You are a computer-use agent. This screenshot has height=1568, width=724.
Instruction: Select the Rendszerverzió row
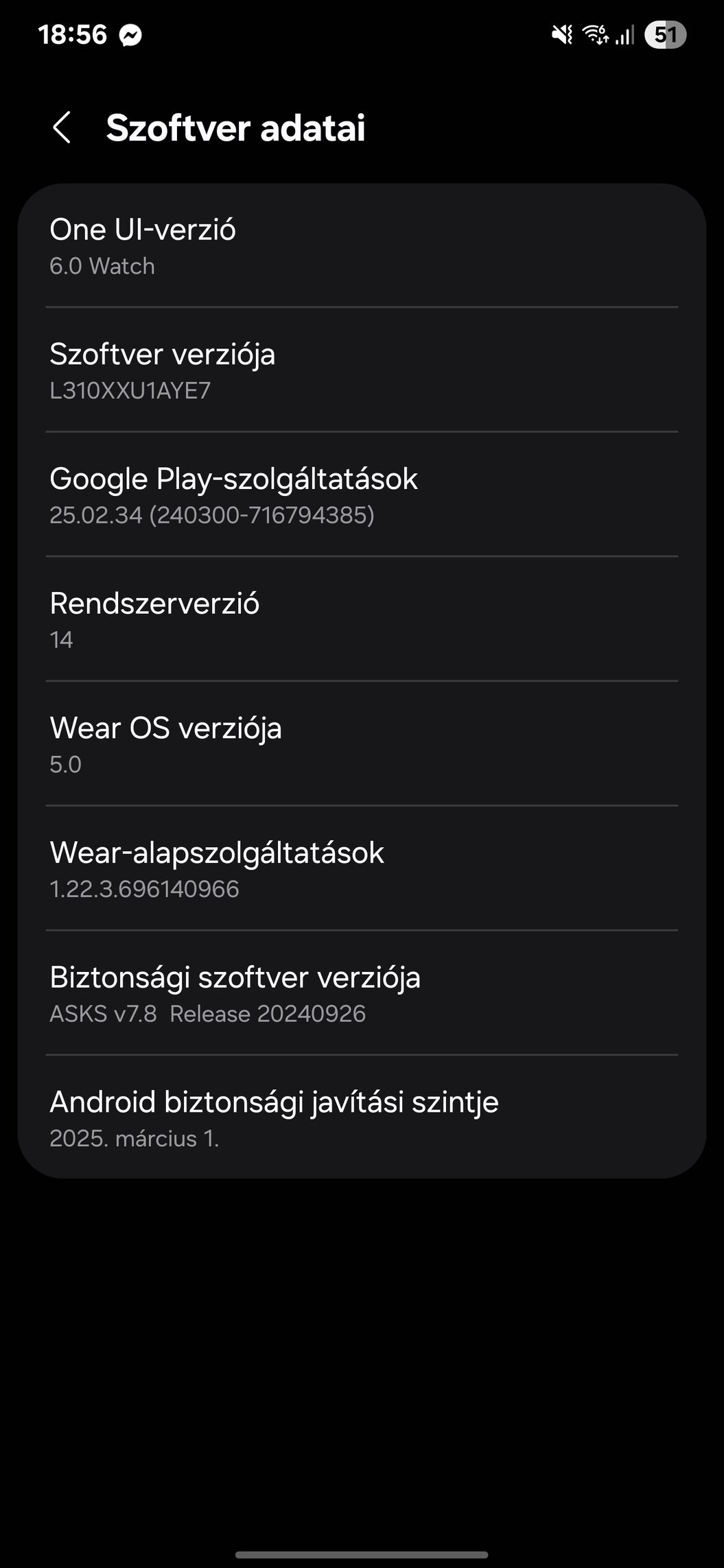(x=362, y=619)
